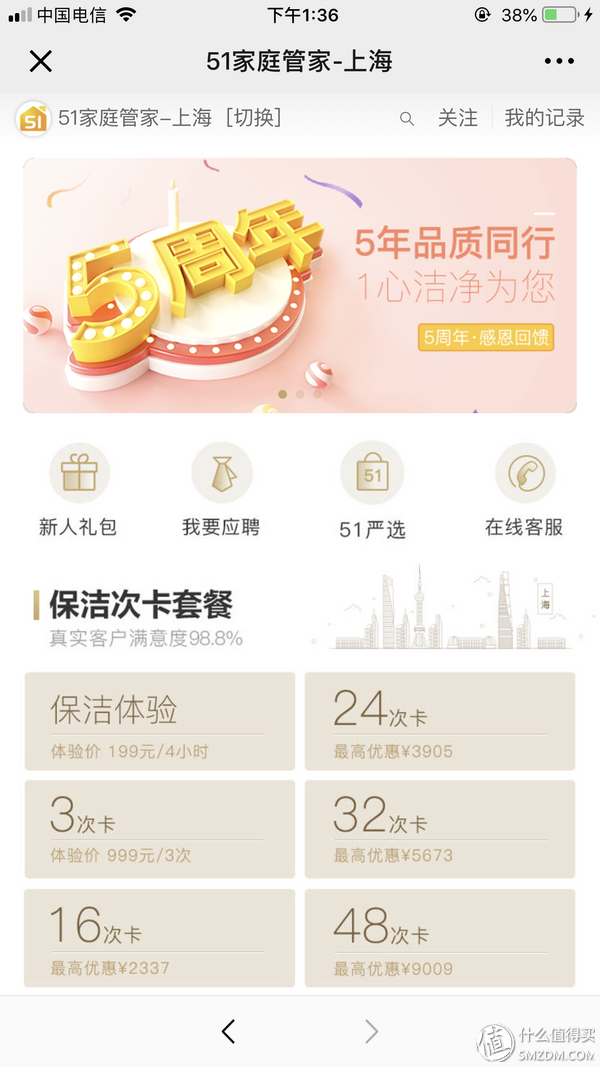Go back to the previous web page
This screenshot has height=1067, width=600.
[x=228, y=1031]
